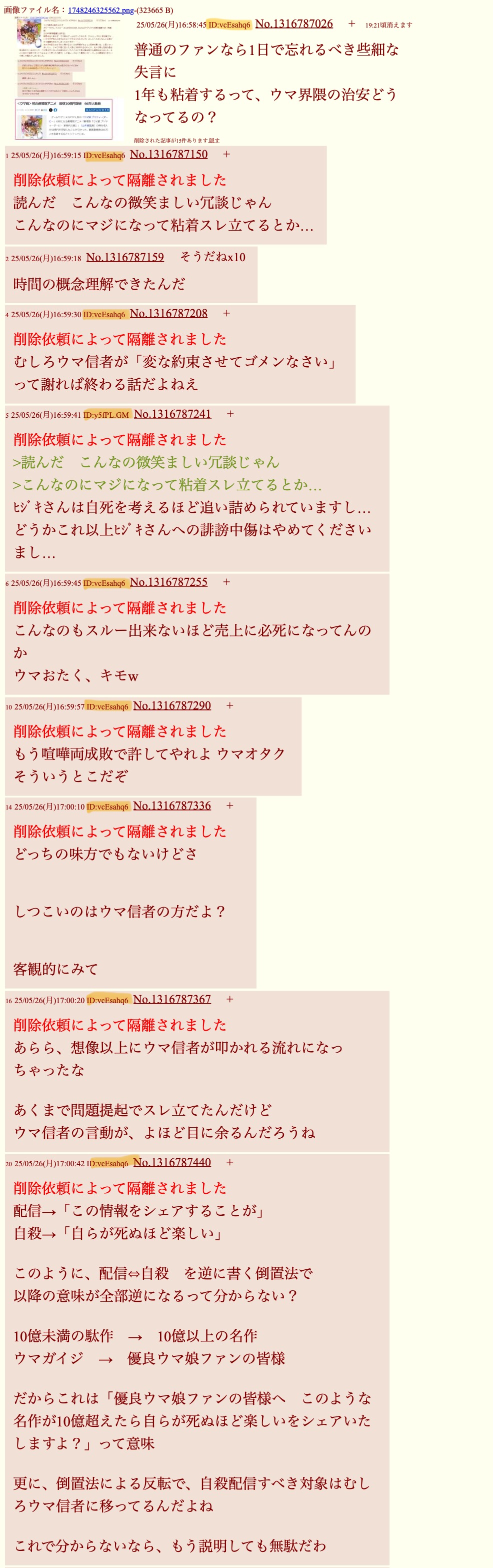Tap the plus beside No.1316787208

click(x=226, y=314)
